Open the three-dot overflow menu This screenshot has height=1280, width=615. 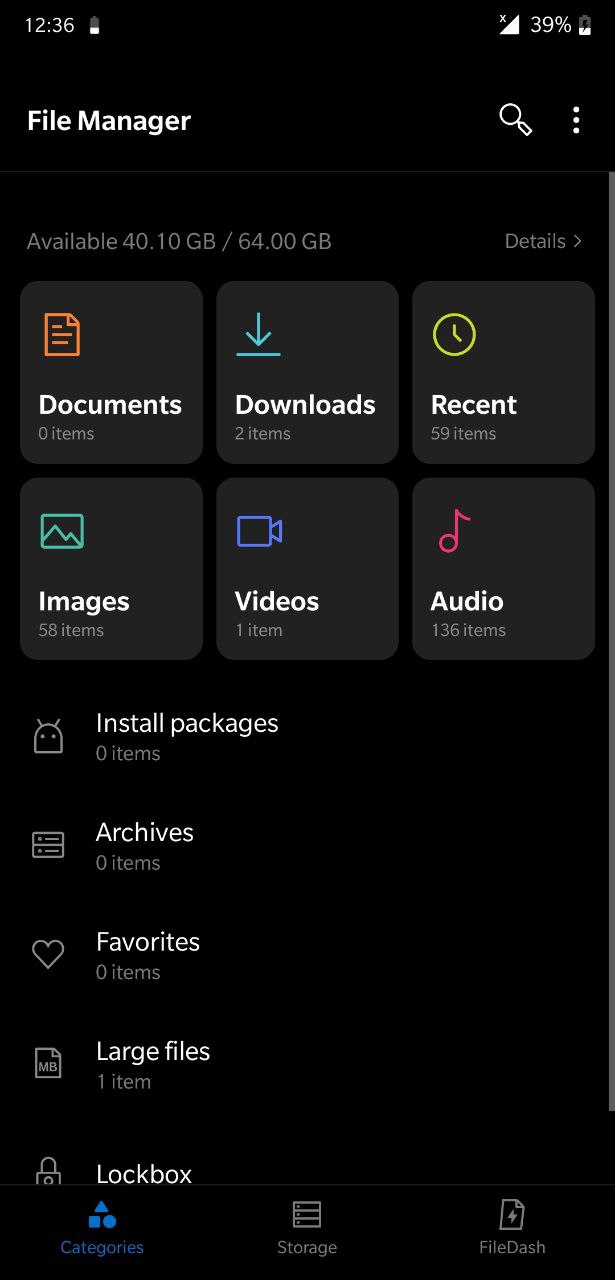pos(576,120)
